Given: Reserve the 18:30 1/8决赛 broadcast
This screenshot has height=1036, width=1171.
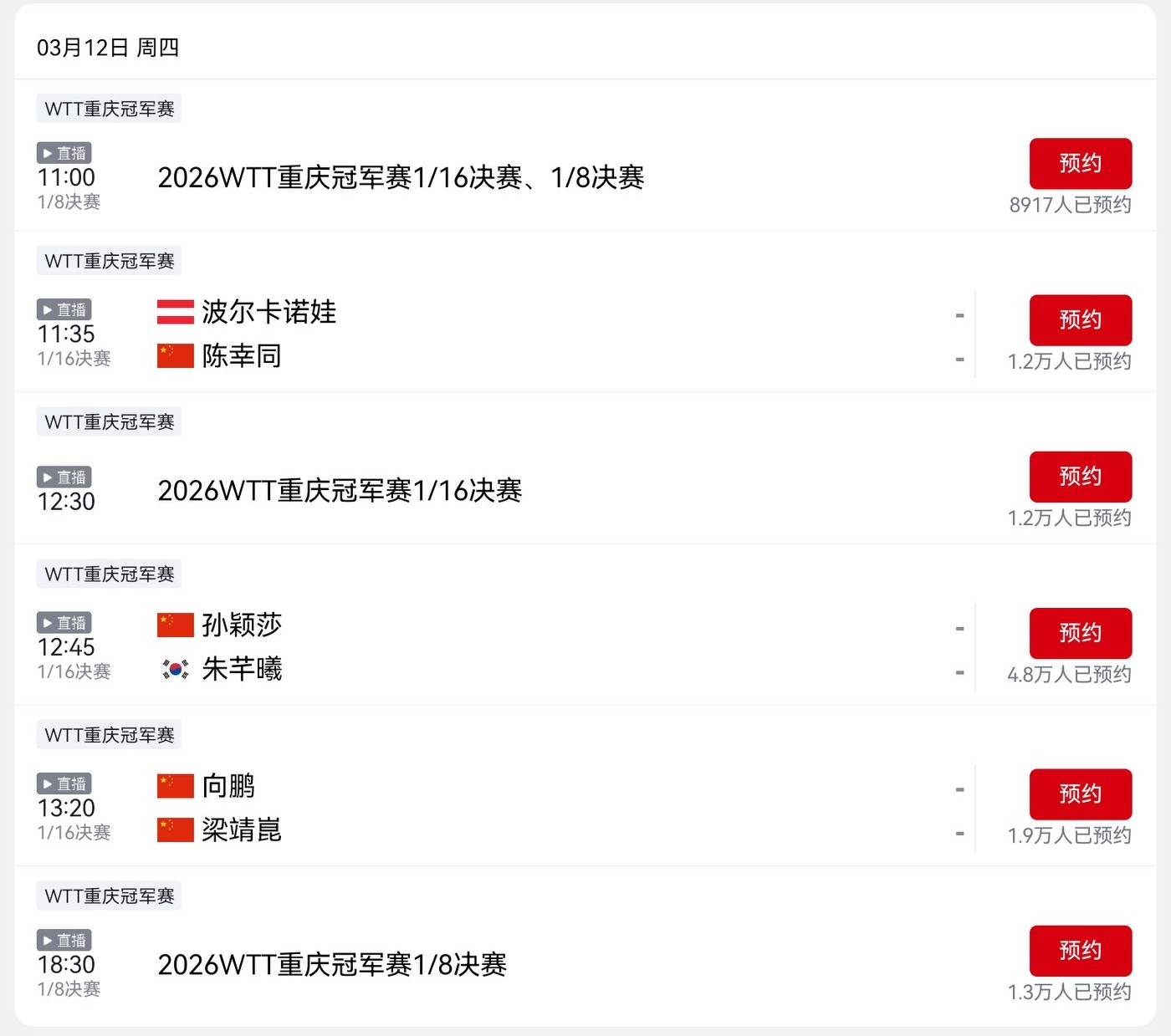Looking at the screenshot, I should (x=1080, y=951).
